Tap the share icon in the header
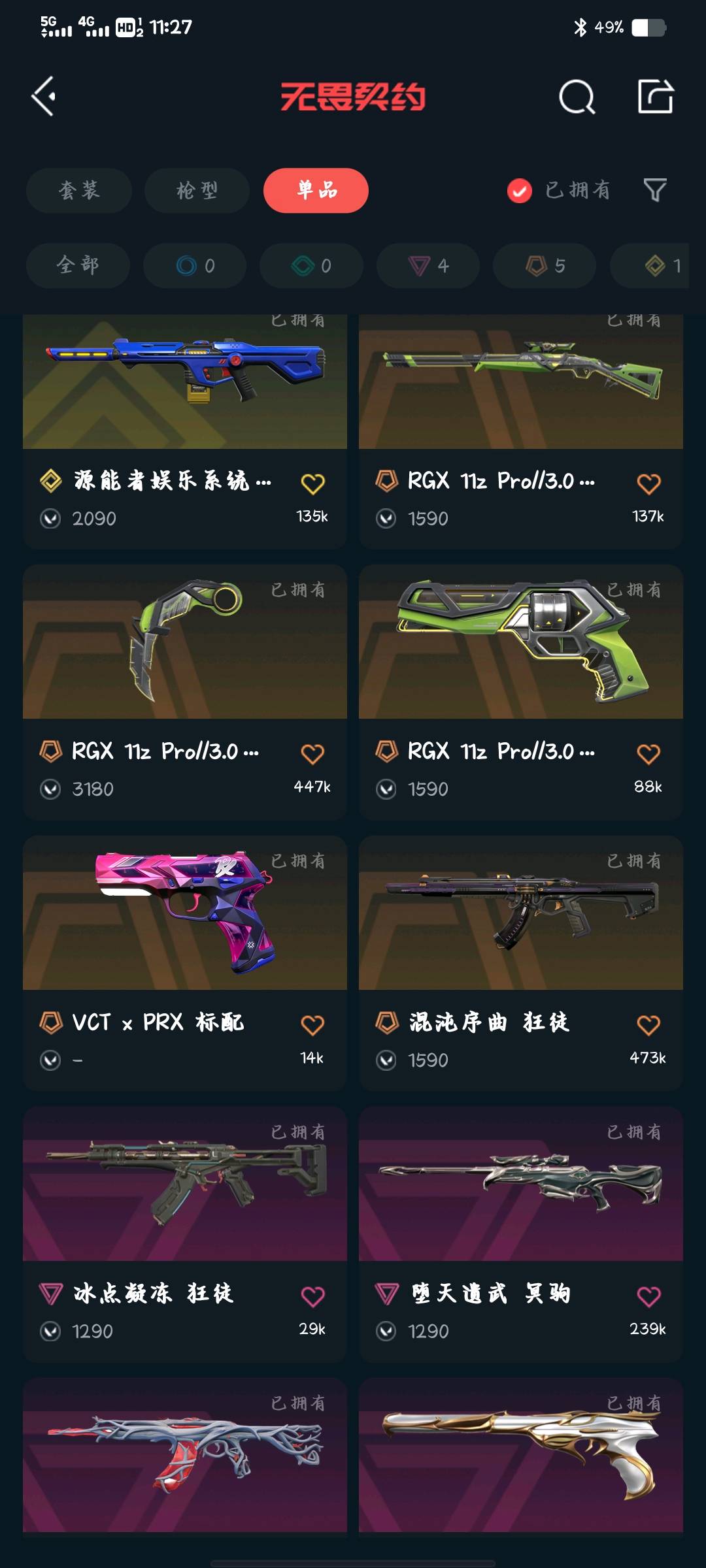Screen dimensions: 706x1568 [655, 97]
